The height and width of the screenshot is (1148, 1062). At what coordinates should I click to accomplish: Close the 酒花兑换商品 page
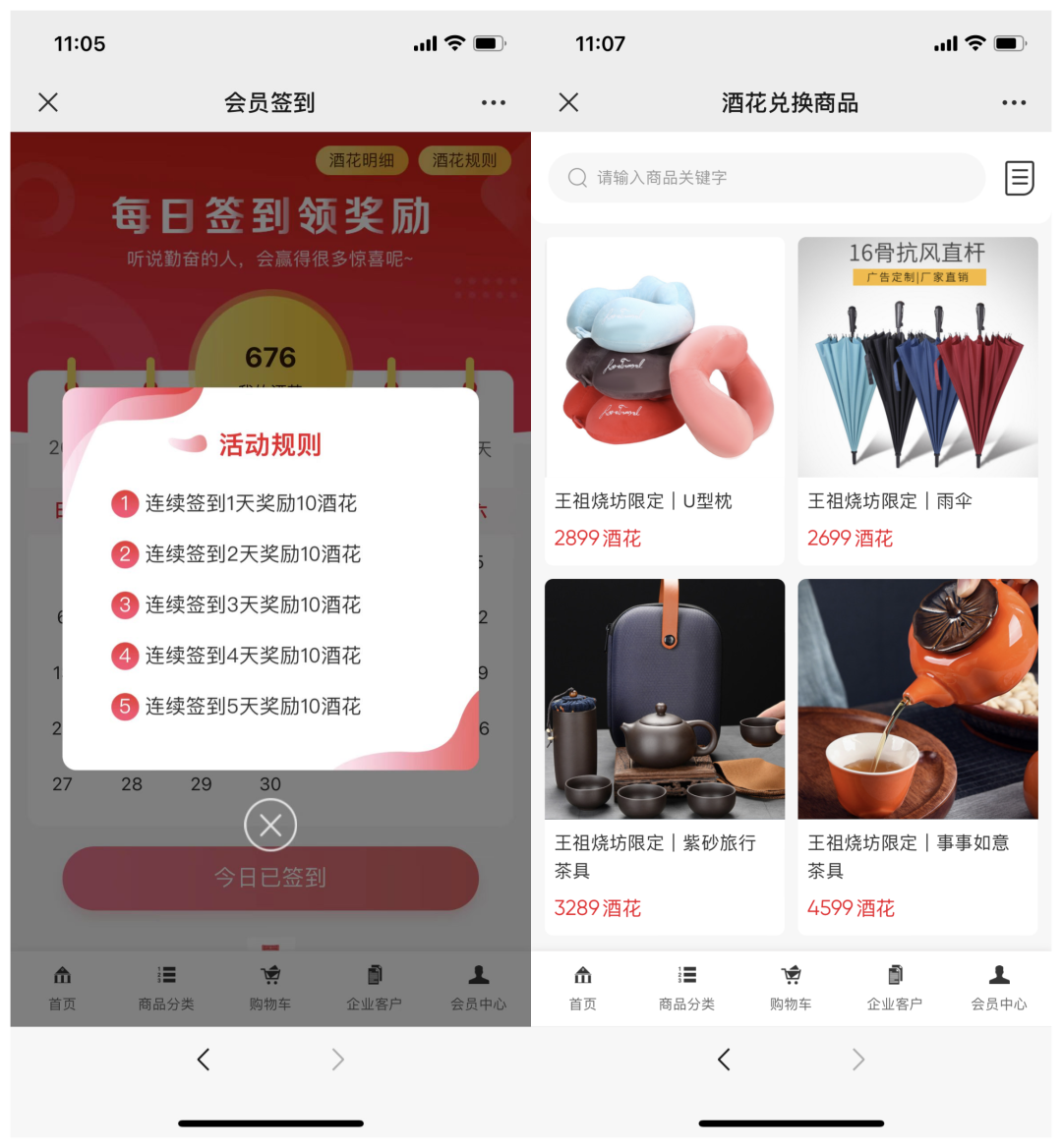(568, 102)
